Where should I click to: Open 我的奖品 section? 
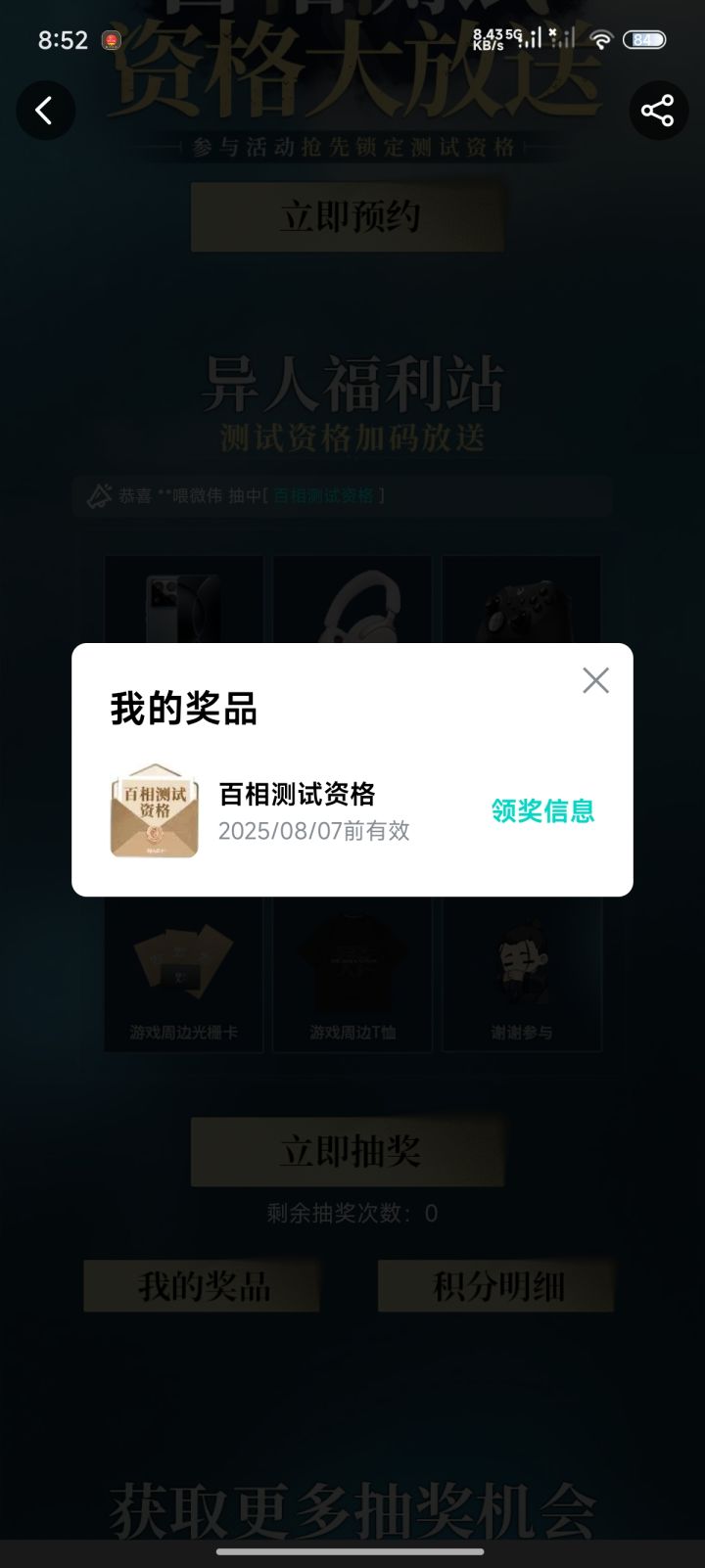coord(202,1286)
